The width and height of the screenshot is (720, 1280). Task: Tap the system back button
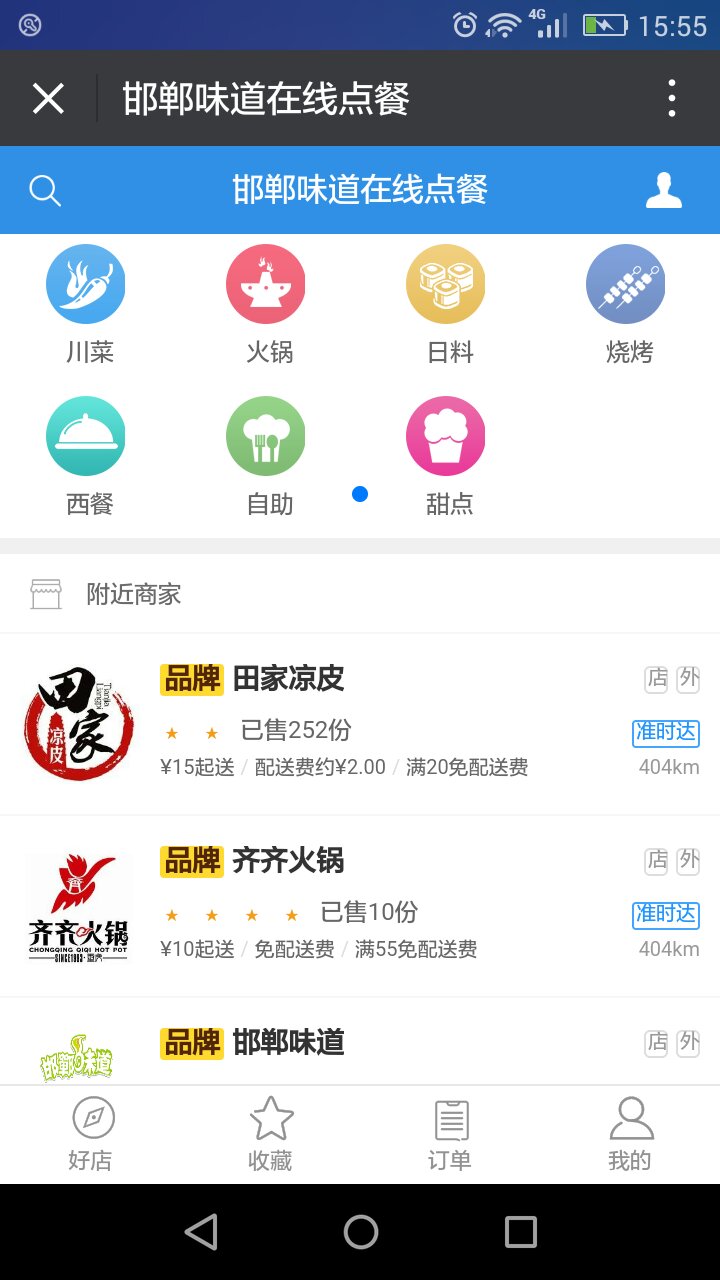201,1232
